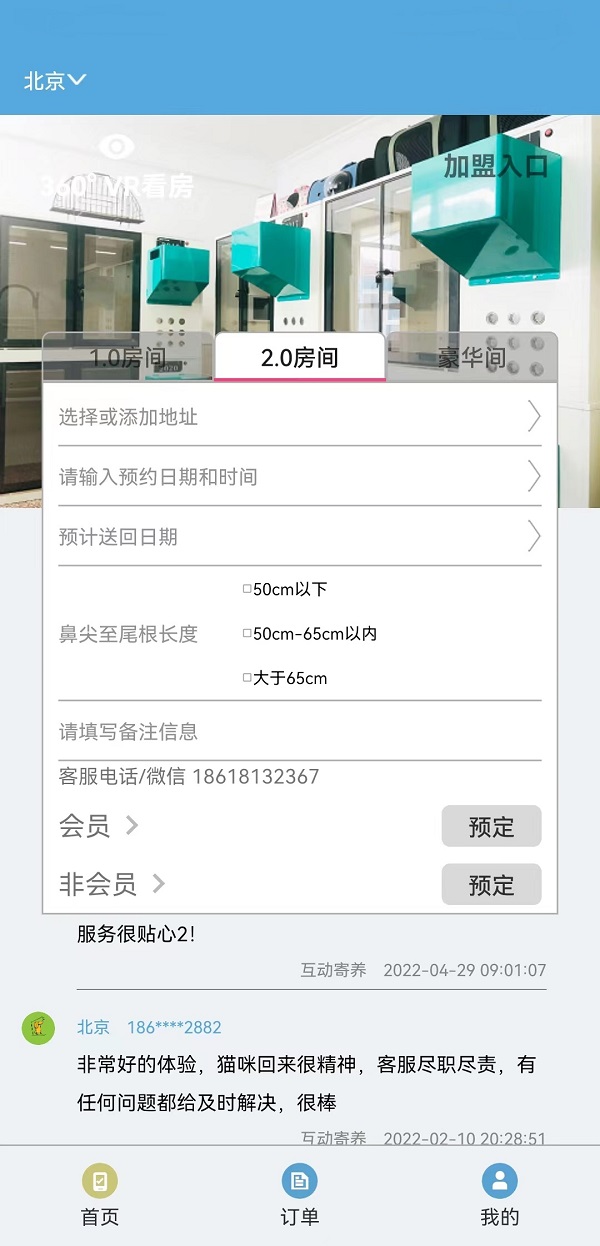Check the 50cm-65cm以内 option
The width and height of the screenshot is (600, 1246).
247,634
